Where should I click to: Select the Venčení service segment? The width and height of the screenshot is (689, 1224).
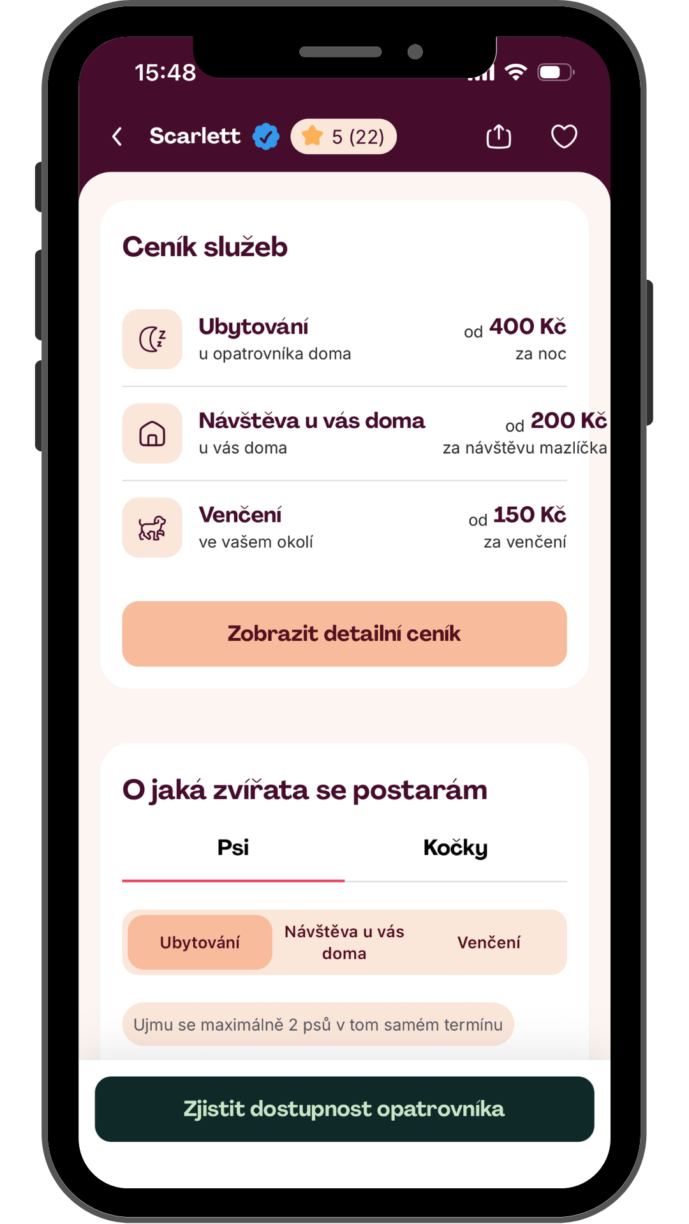[x=488, y=942]
